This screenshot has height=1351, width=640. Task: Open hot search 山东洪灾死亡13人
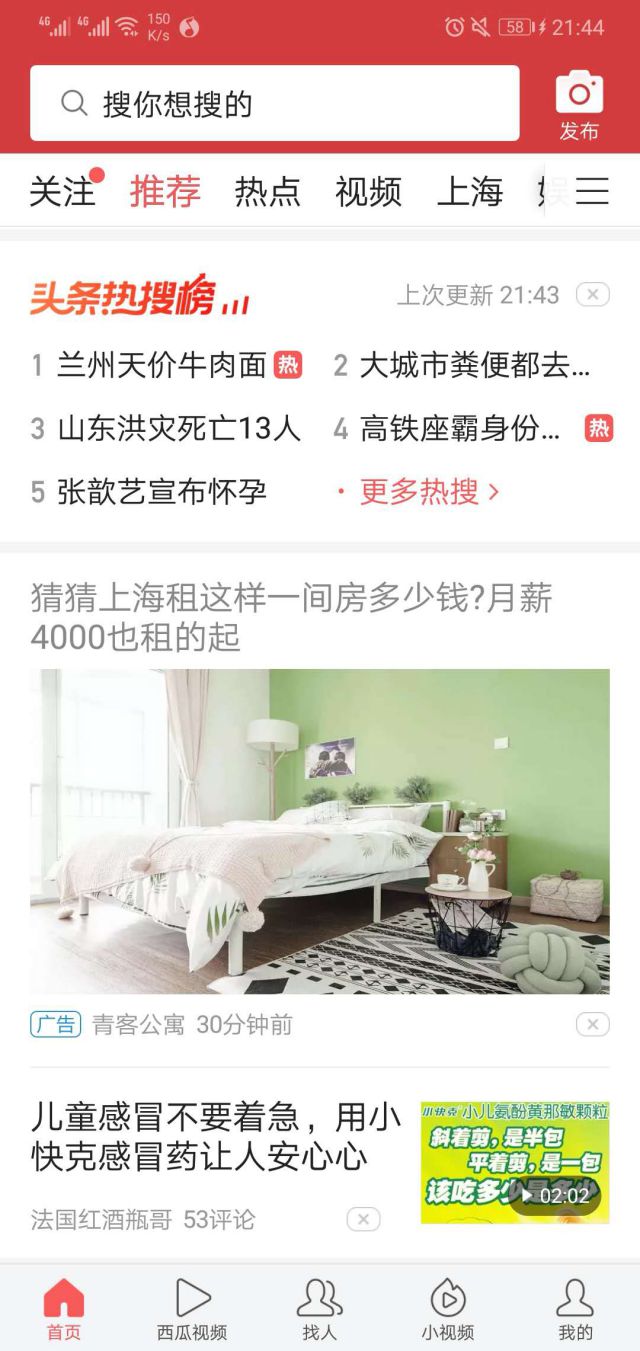tap(178, 429)
